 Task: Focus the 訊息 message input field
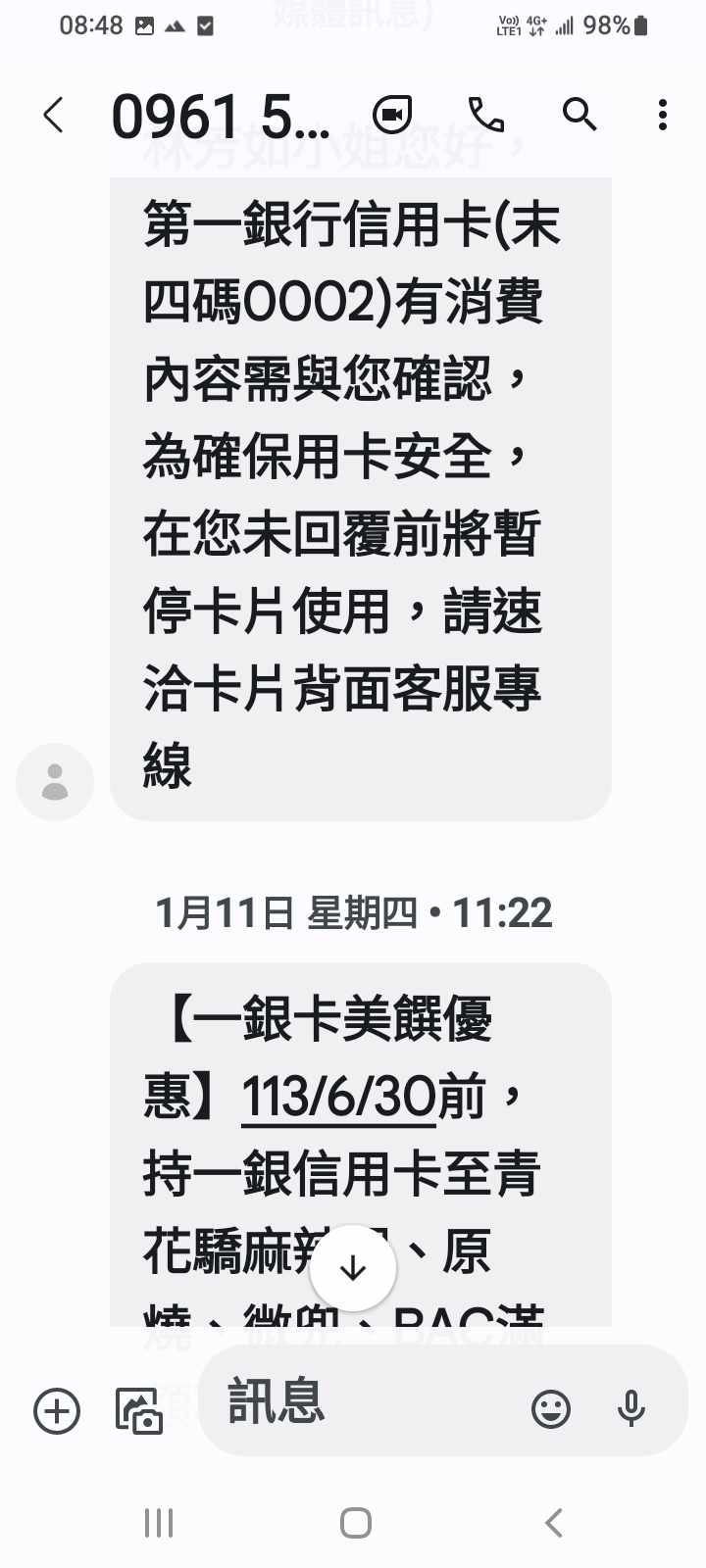pyautogui.click(x=363, y=1401)
